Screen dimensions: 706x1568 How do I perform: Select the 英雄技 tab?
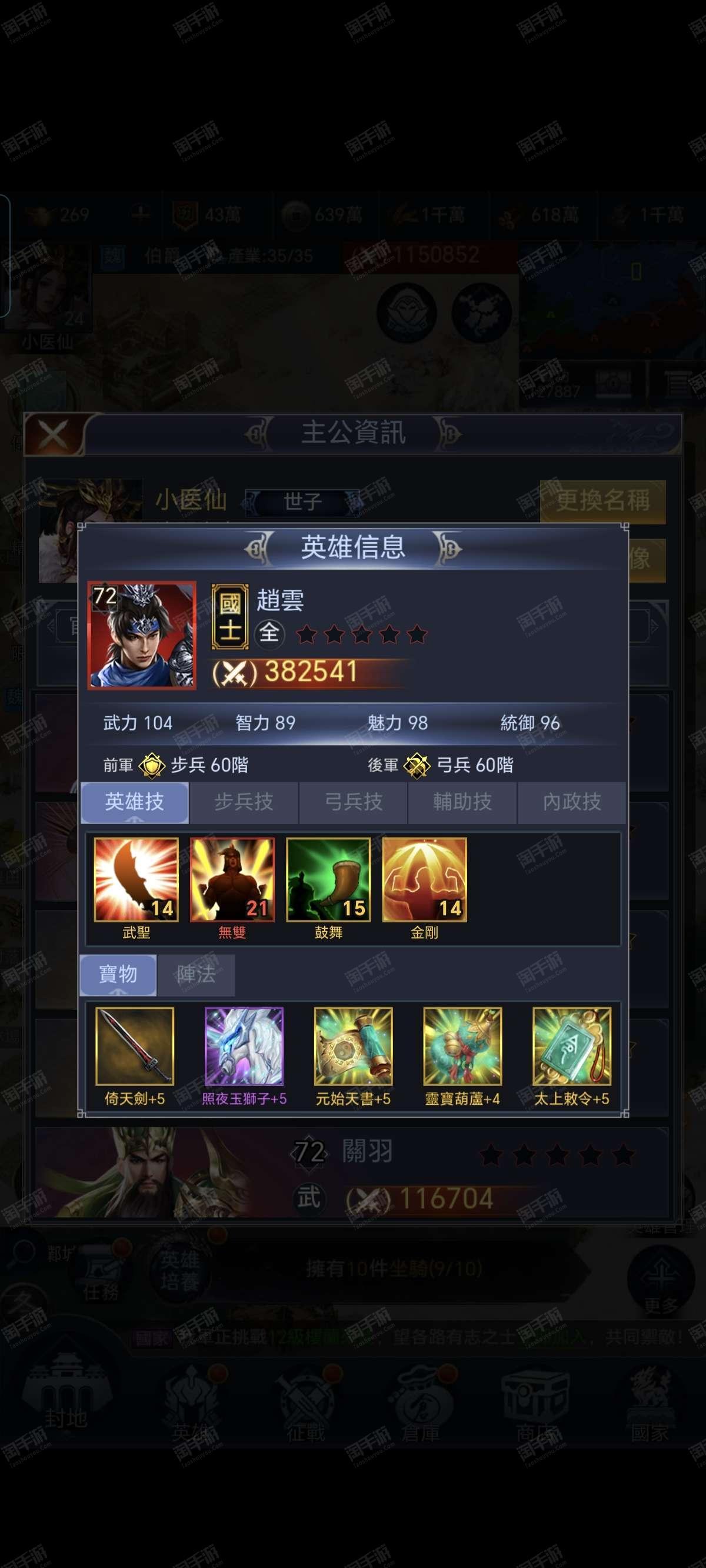(x=135, y=802)
